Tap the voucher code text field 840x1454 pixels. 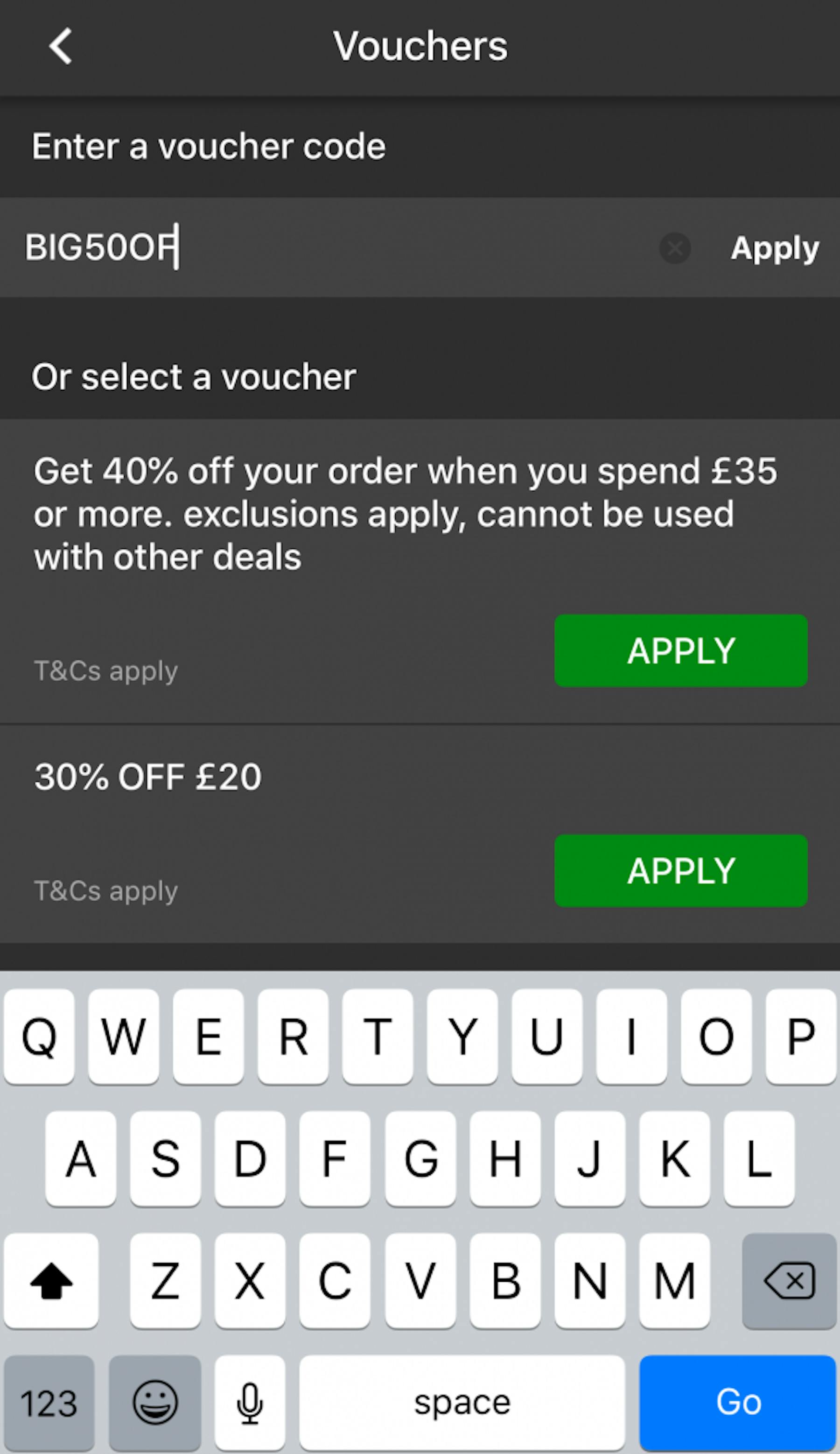[337, 247]
